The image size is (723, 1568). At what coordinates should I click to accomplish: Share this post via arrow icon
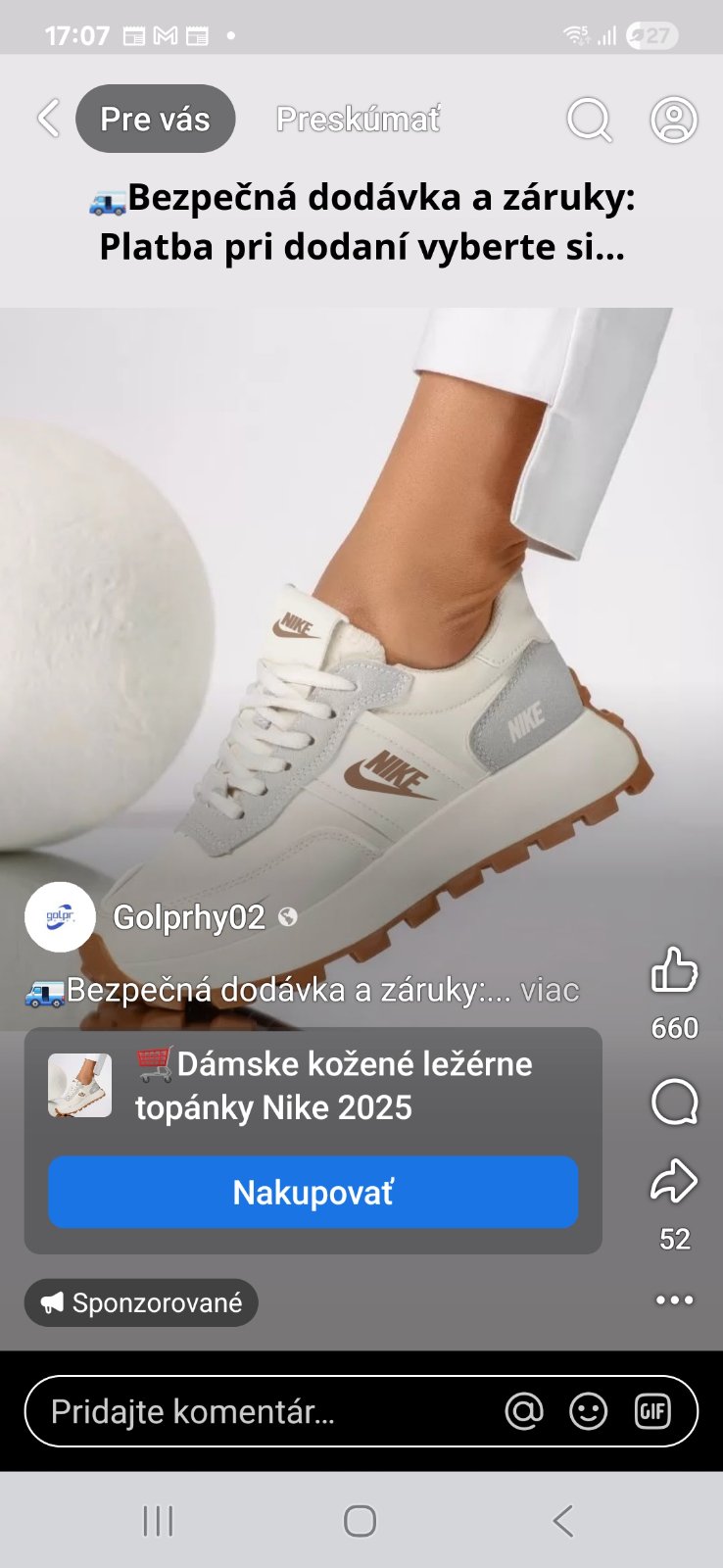pos(674,1181)
